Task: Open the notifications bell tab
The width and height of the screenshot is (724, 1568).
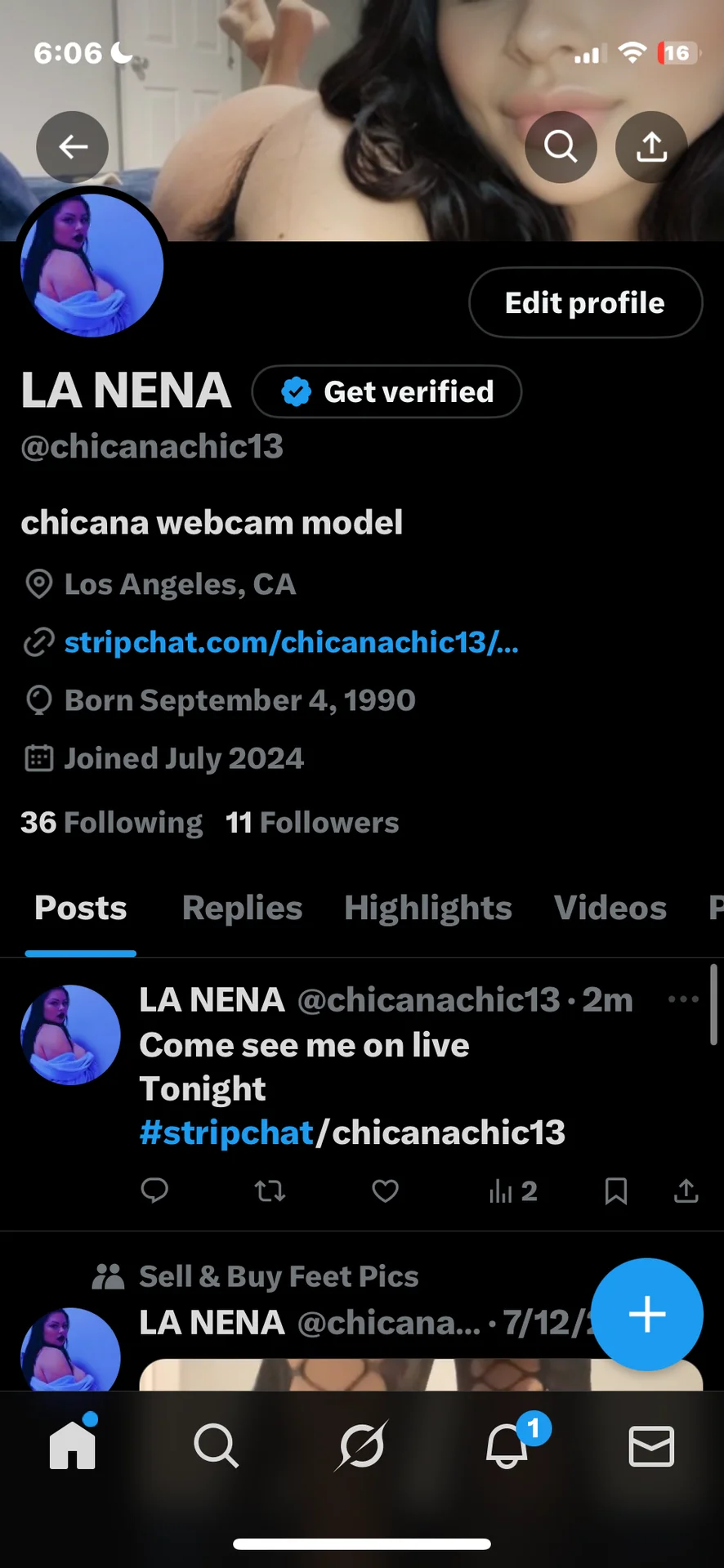Action: (x=507, y=1446)
